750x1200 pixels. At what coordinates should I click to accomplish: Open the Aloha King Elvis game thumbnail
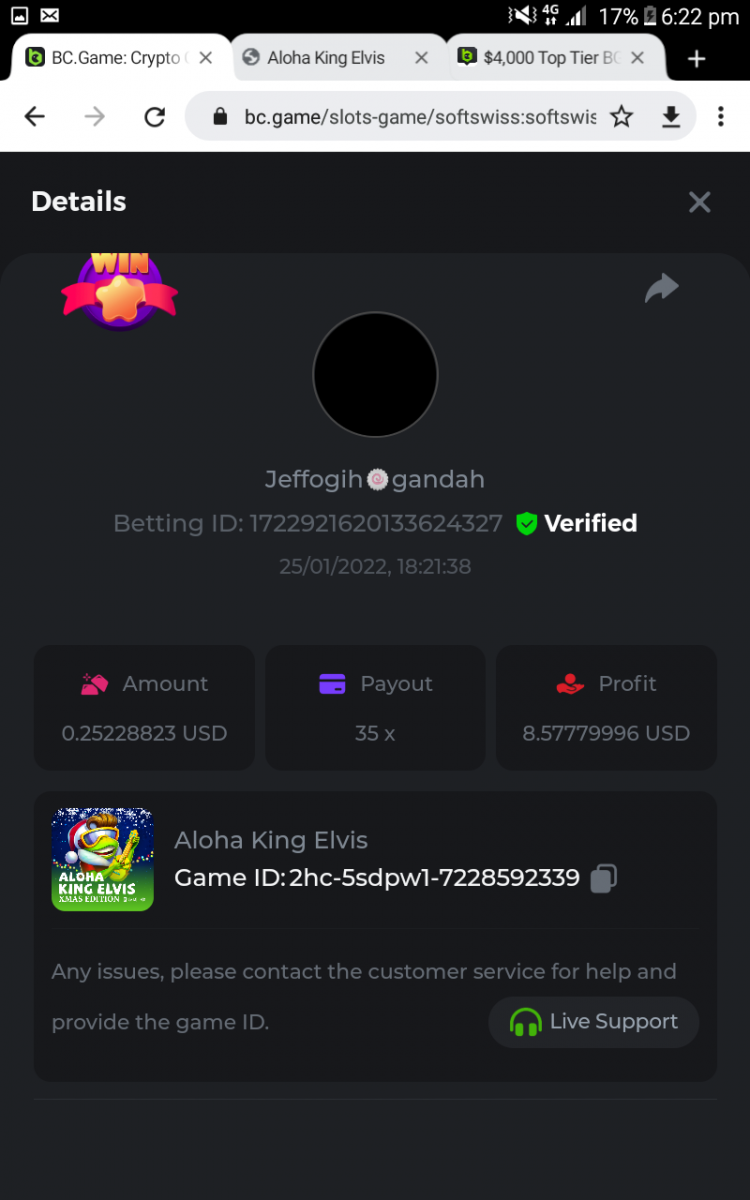102,859
